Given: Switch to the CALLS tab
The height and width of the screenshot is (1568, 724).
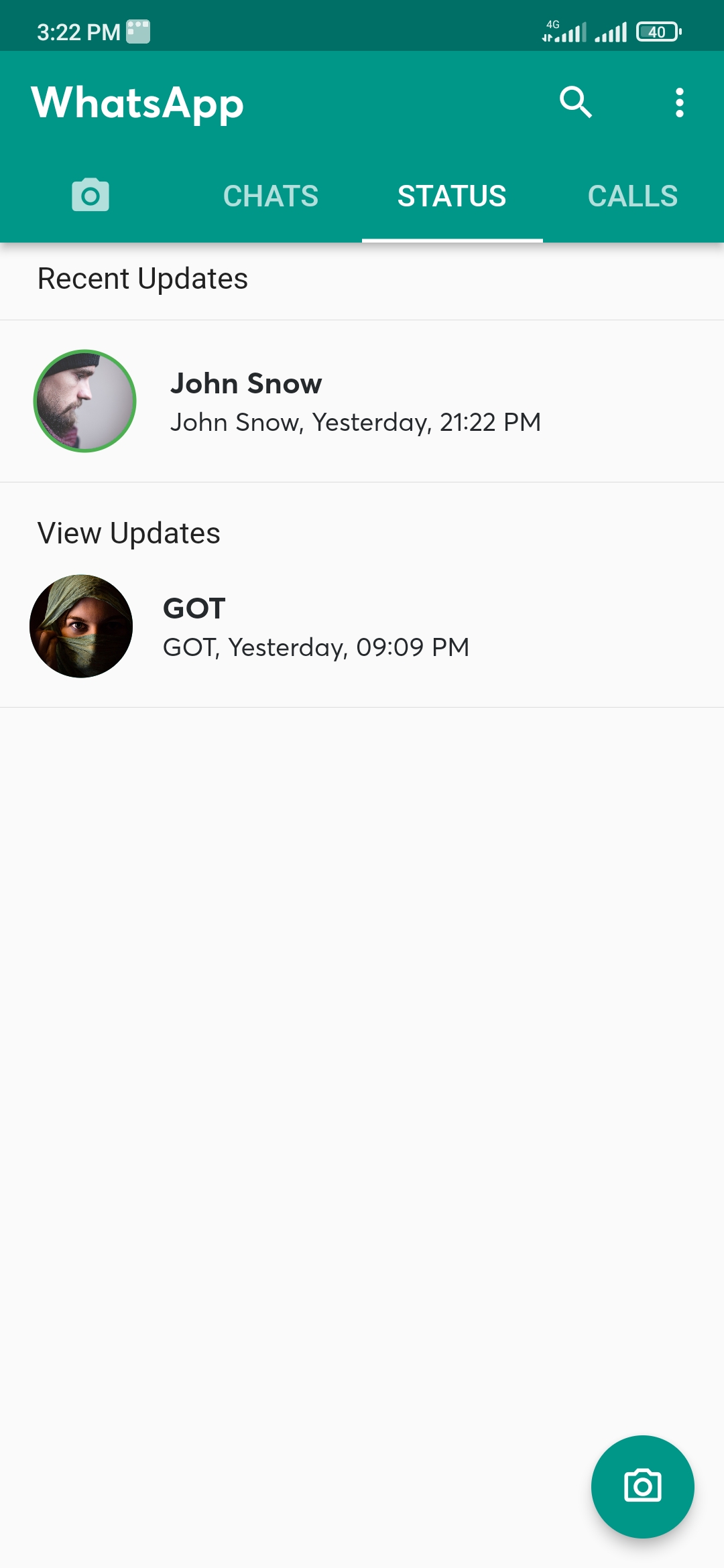Looking at the screenshot, I should [x=632, y=195].
